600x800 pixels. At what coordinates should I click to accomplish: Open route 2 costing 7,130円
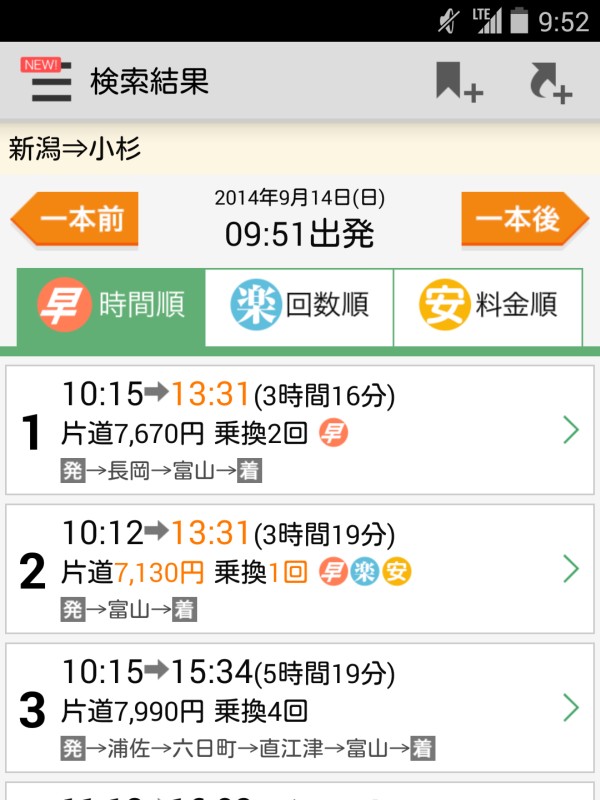300,569
